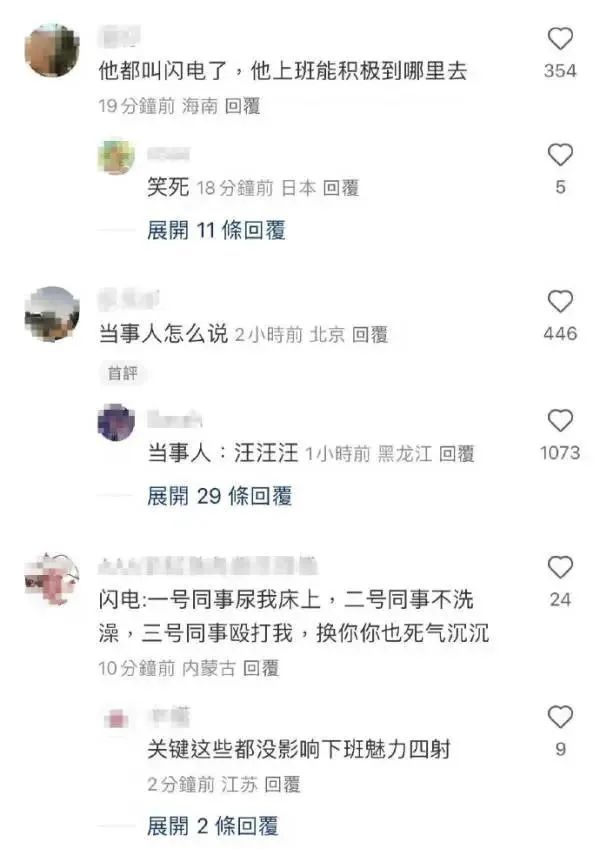
Task: Reply to the 汪汪汪 comment from 黑龙江
Action: coord(456,453)
